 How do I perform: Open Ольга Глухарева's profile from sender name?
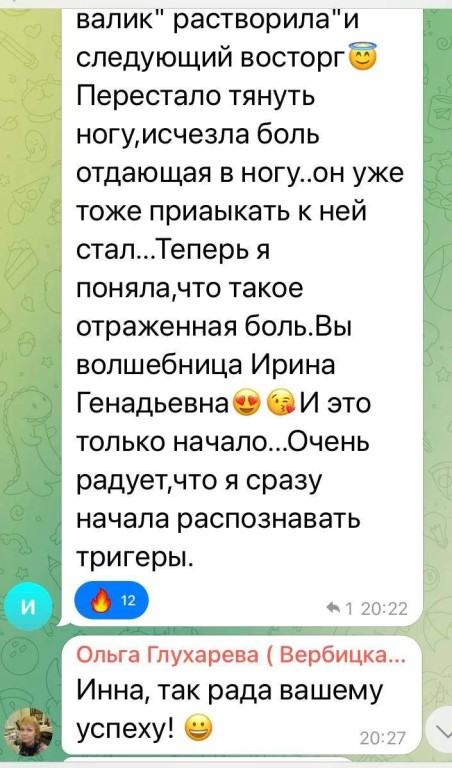(241, 656)
